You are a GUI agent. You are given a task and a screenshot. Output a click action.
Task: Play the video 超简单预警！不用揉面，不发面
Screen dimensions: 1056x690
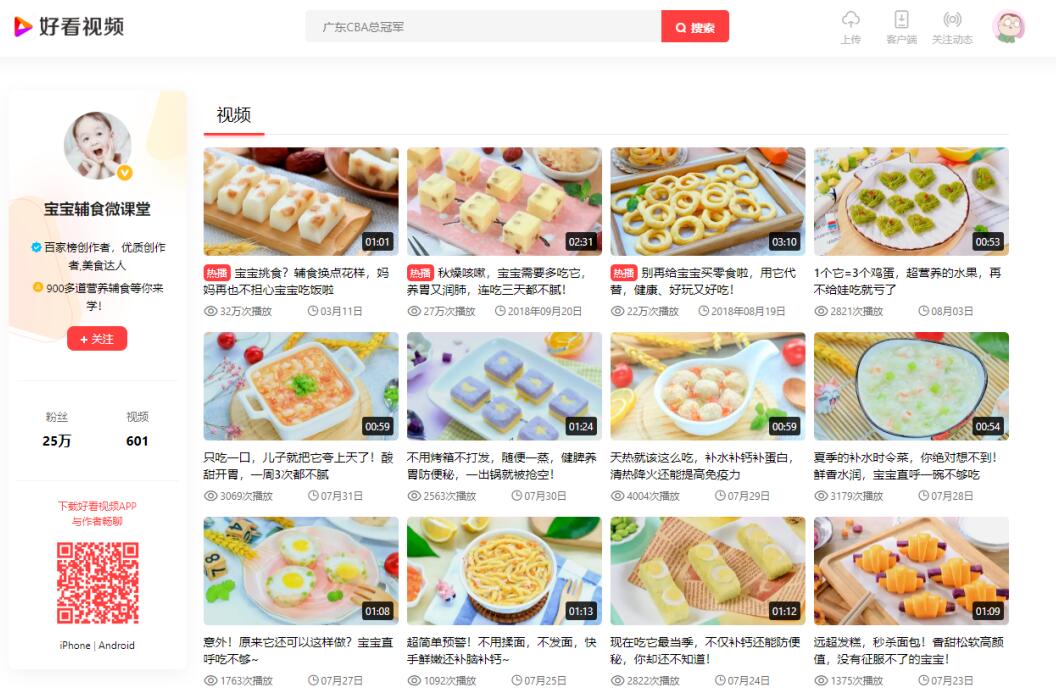click(x=504, y=571)
